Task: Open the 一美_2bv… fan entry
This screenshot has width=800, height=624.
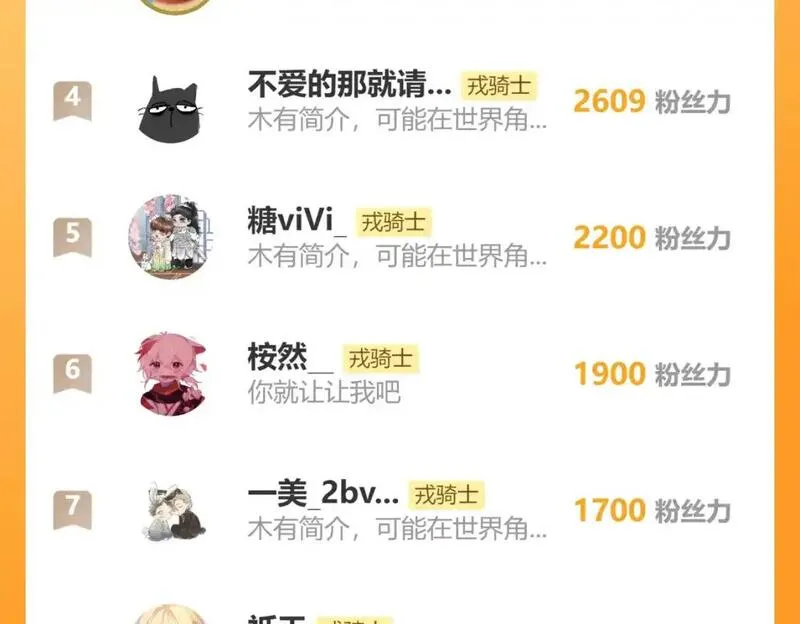Action: tap(323, 494)
